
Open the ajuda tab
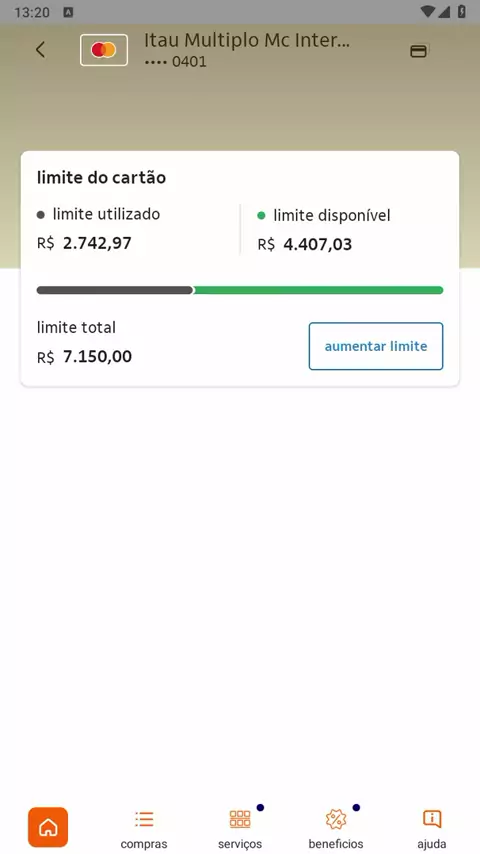432,829
